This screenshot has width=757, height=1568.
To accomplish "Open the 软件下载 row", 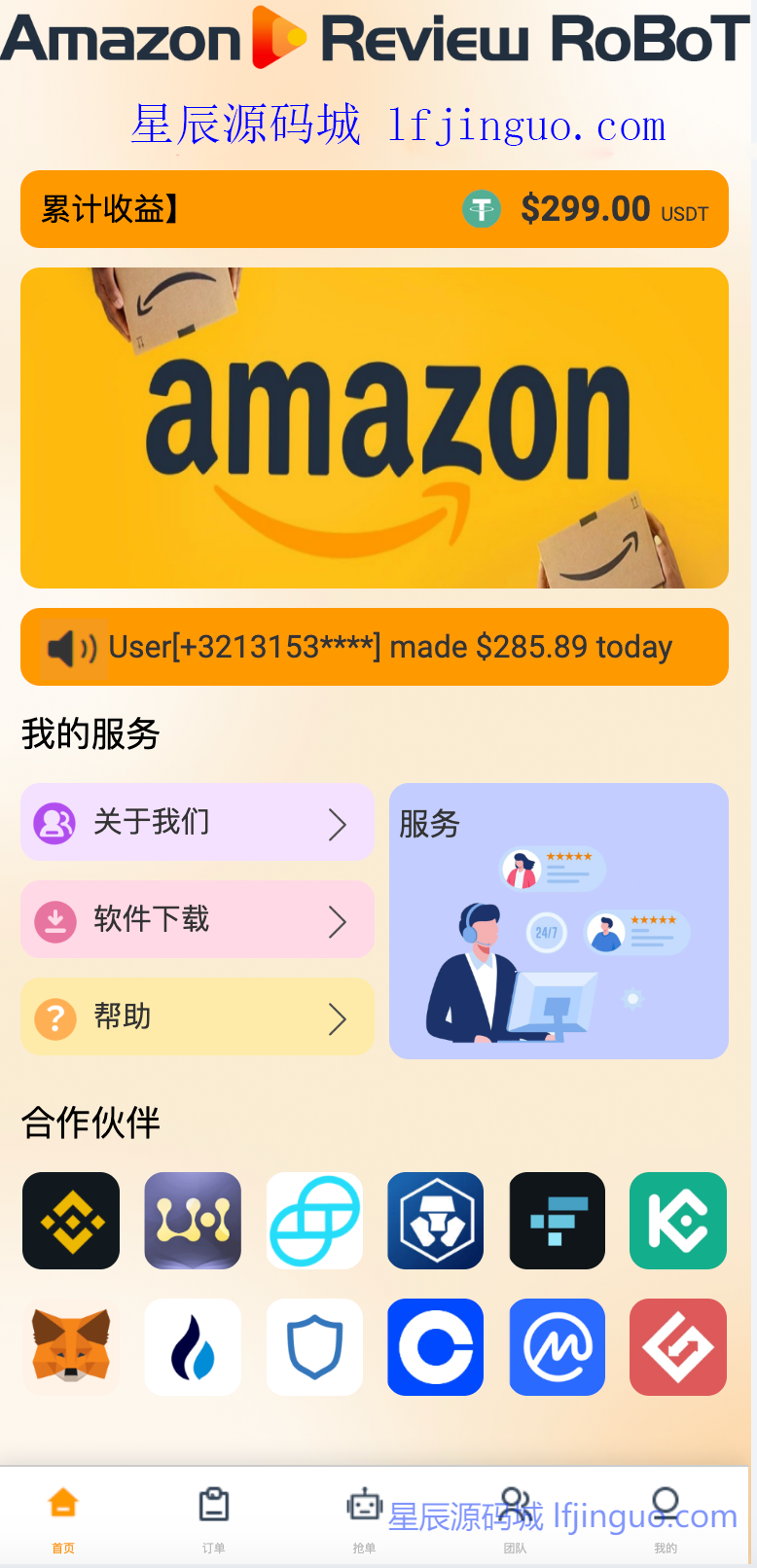I will click(x=197, y=919).
